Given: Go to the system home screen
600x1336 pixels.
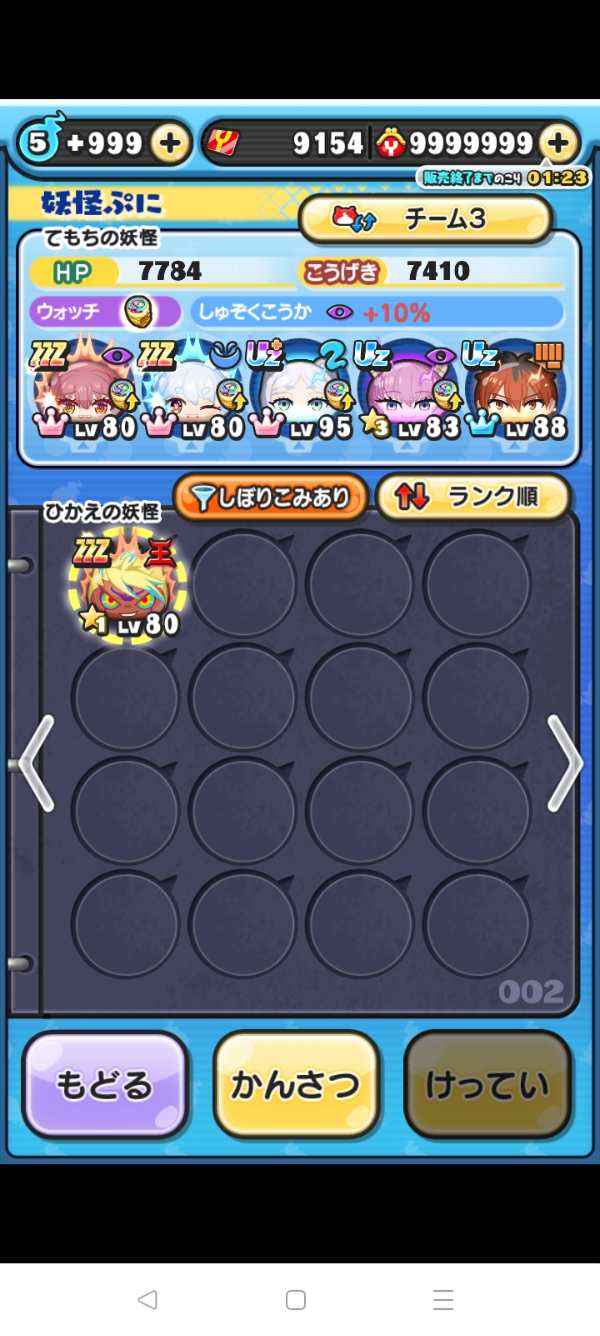Looking at the screenshot, I should coord(296,1300).
